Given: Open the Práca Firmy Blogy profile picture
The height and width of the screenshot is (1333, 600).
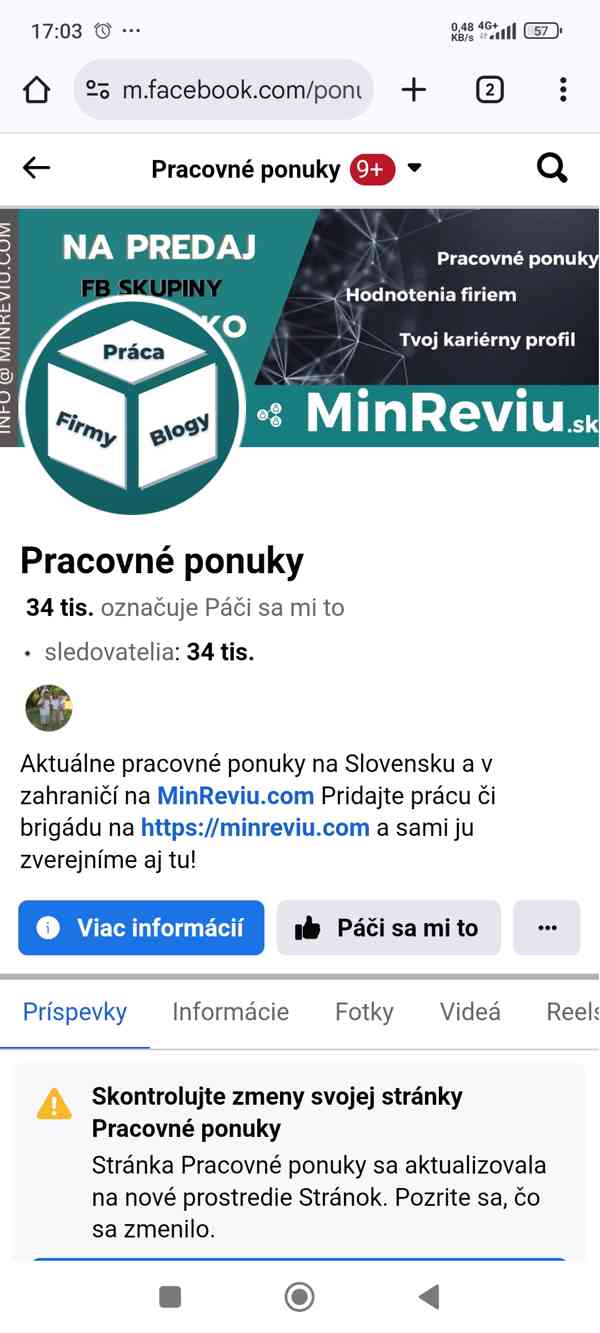Looking at the screenshot, I should click(133, 405).
